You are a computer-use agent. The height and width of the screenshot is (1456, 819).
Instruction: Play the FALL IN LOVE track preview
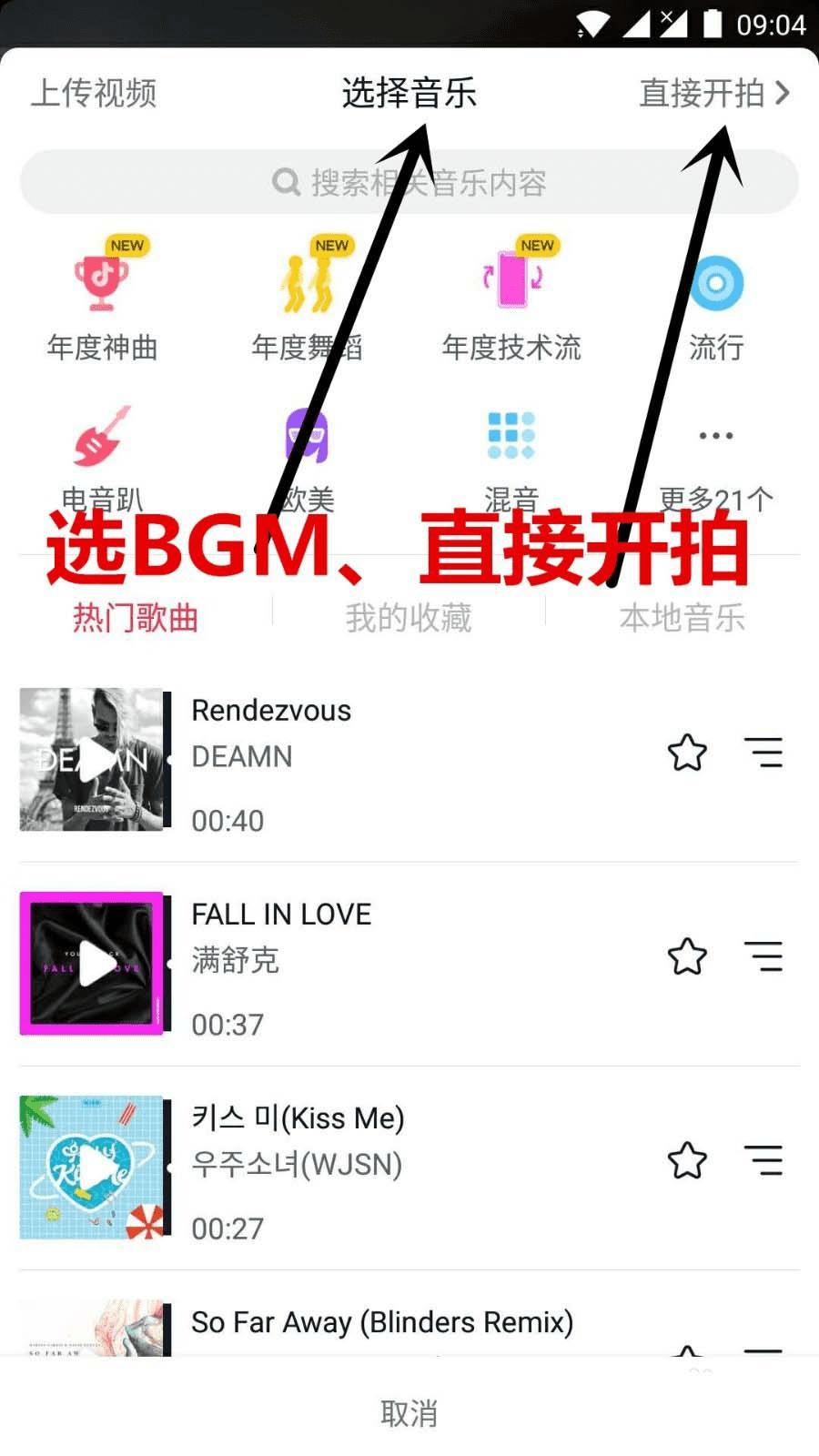93,964
